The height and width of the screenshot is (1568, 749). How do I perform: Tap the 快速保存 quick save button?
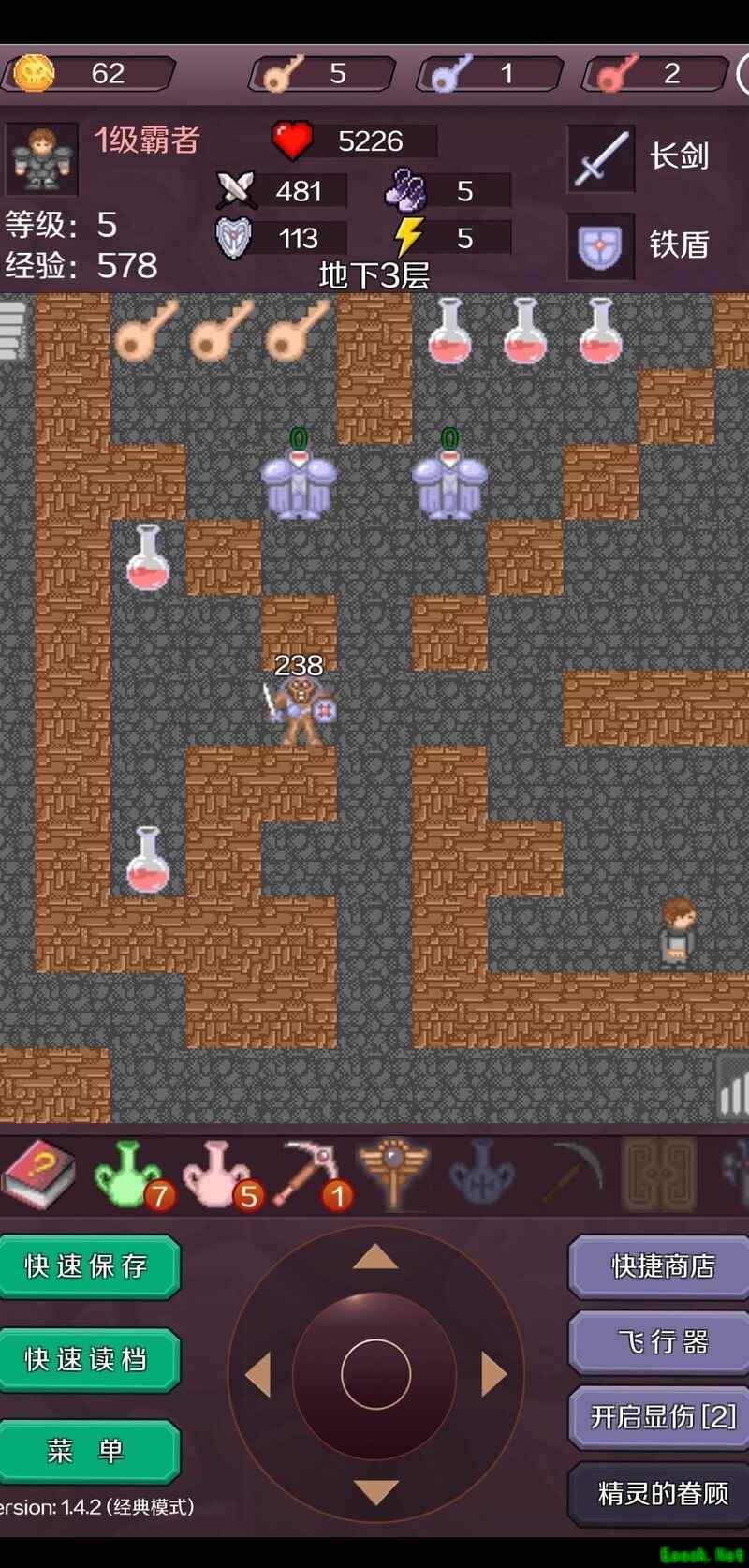(87, 1266)
